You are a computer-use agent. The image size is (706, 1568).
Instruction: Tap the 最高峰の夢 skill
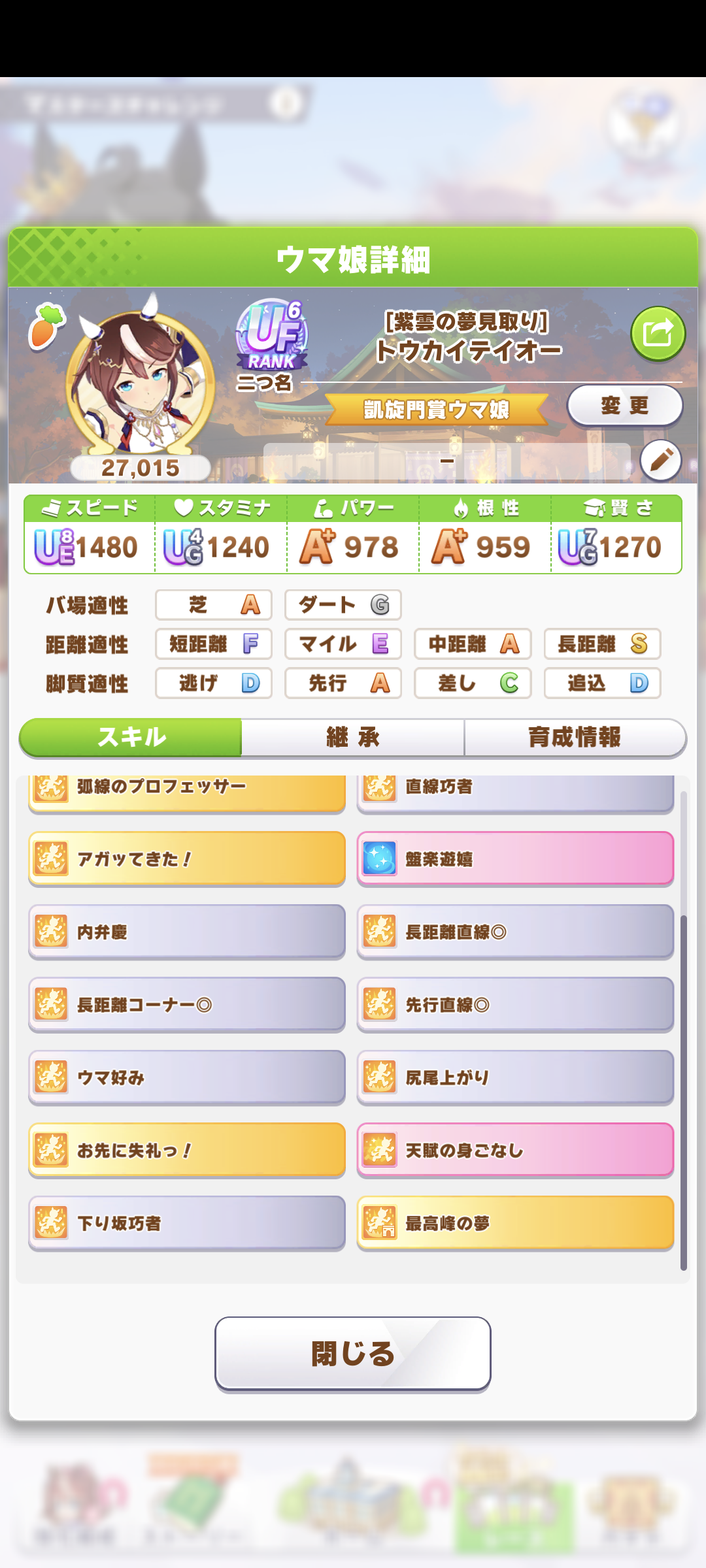click(x=515, y=1223)
